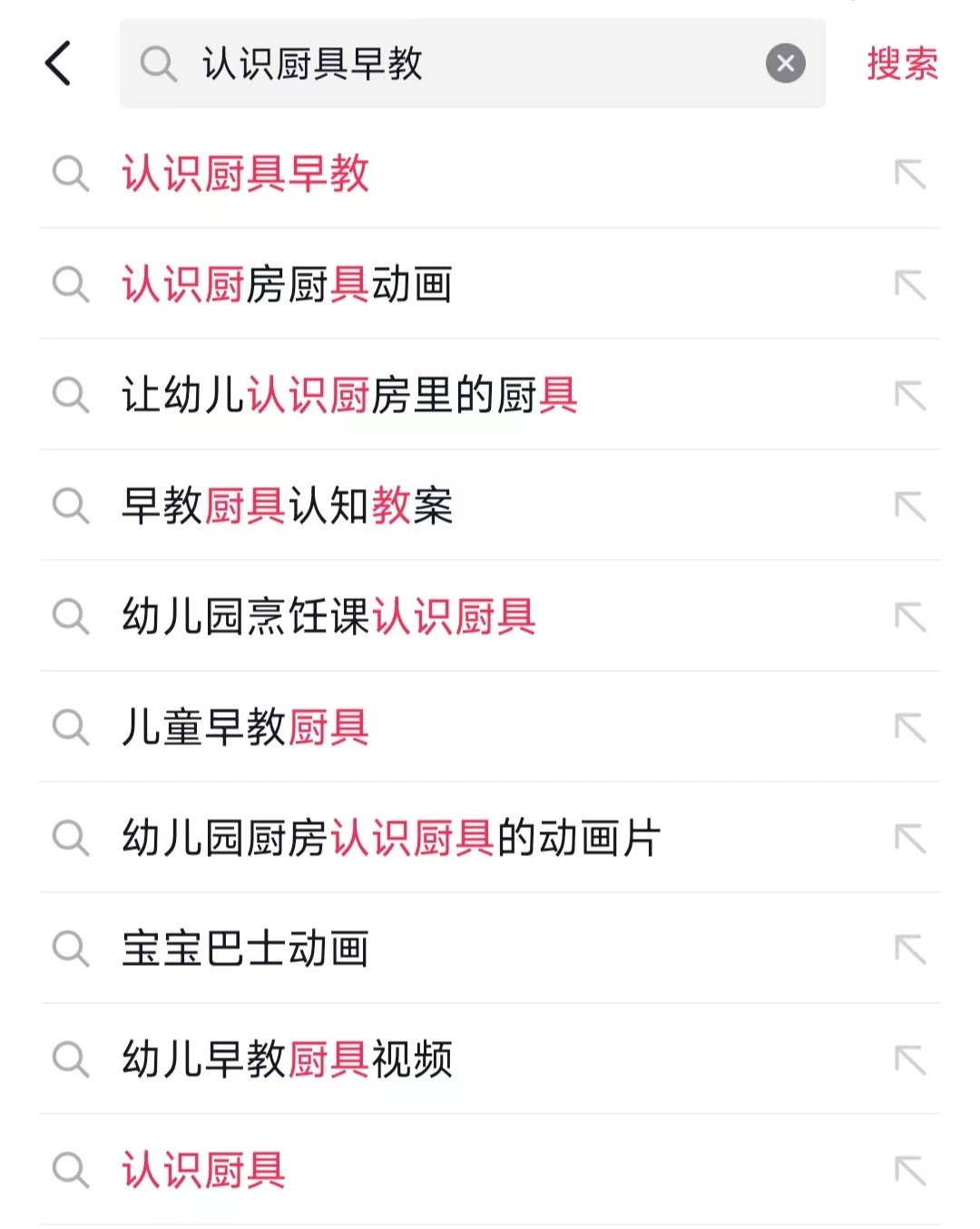Tap the search field containing 认识厨具早教
This screenshot has height=1229, width=980.
454,64
